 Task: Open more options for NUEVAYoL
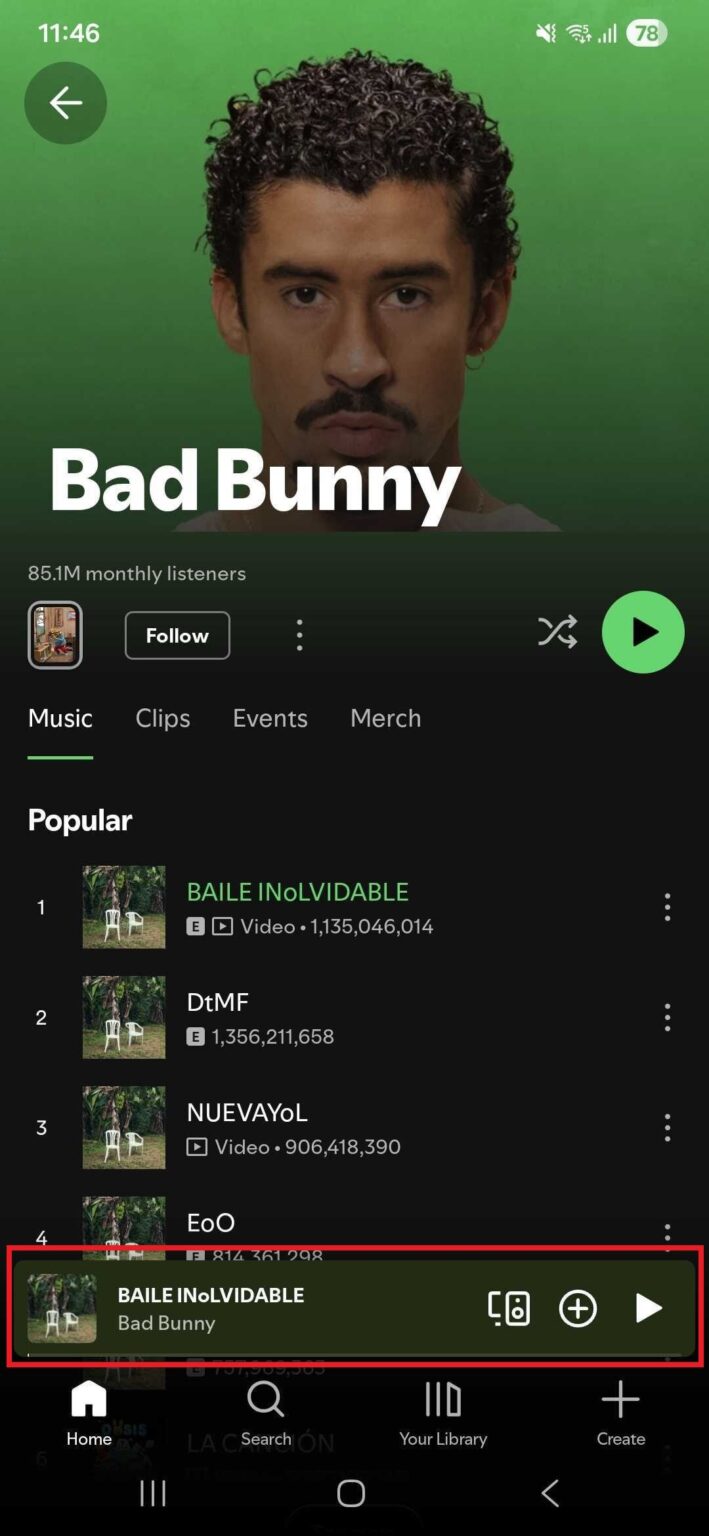[667, 1127]
